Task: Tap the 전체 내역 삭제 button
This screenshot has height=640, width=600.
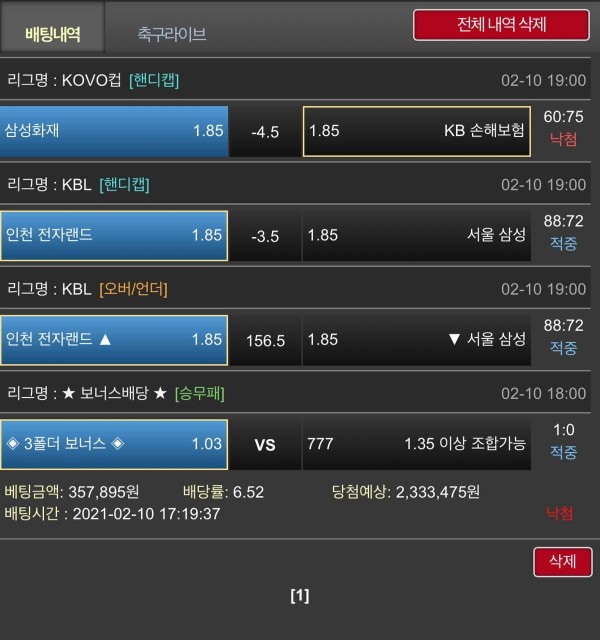Action: click(501, 25)
